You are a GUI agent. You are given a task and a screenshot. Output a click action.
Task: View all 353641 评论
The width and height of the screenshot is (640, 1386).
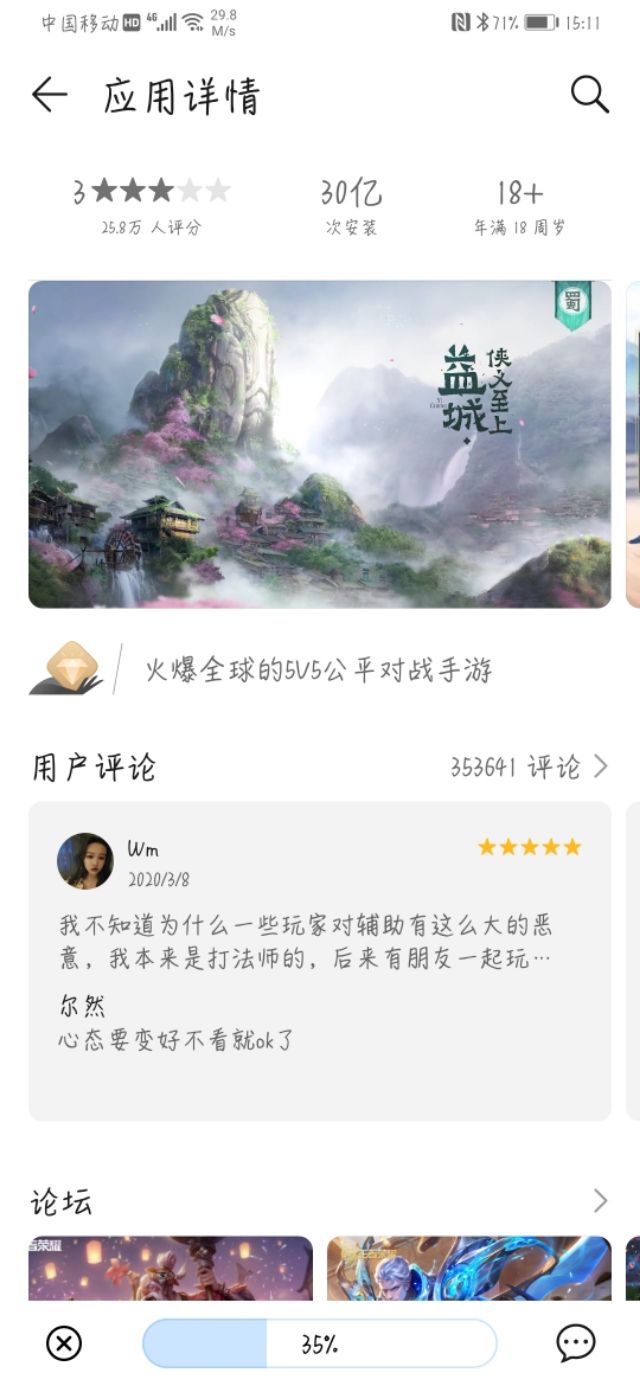point(528,767)
